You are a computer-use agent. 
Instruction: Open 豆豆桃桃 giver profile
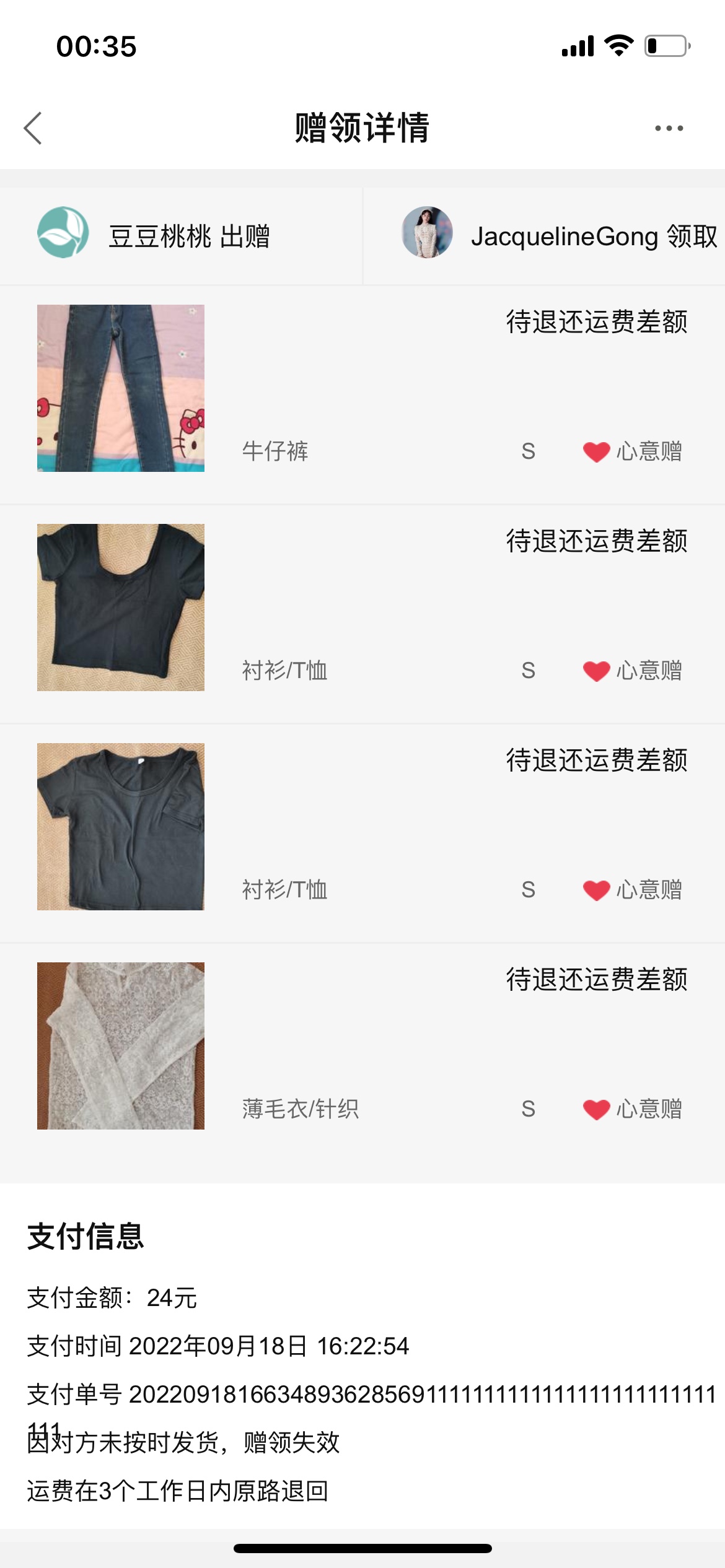(x=63, y=233)
